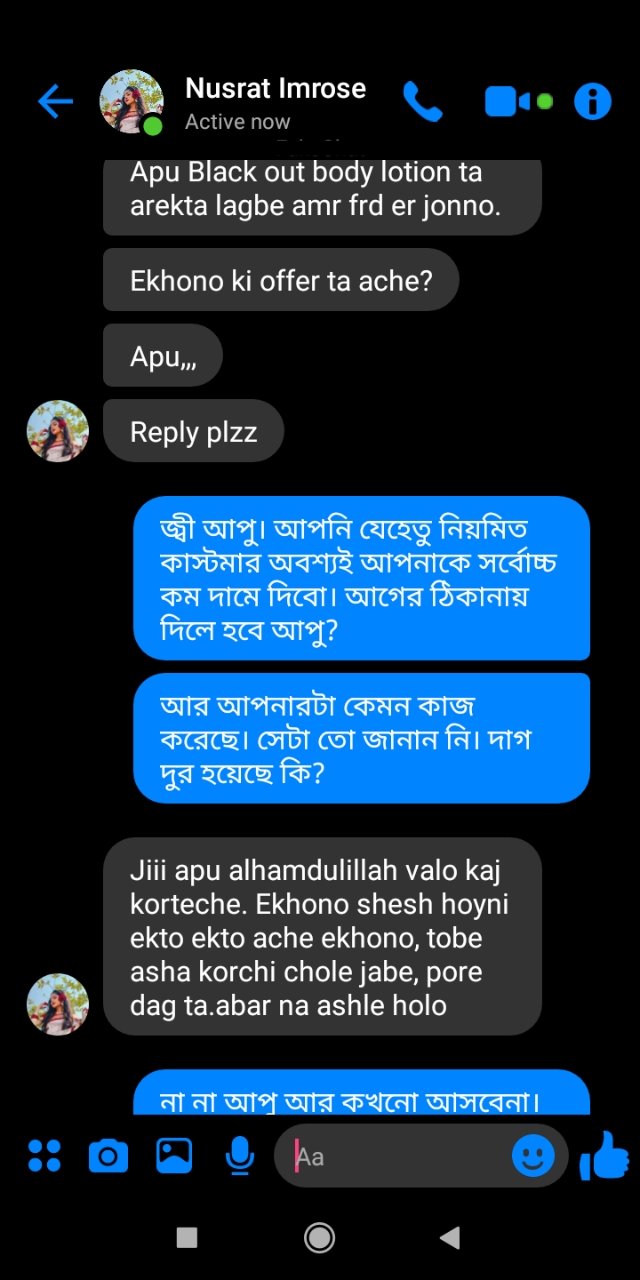Image resolution: width=640 pixels, height=1280 pixels.
Task: Tap the system home button
Action: point(319,1238)
